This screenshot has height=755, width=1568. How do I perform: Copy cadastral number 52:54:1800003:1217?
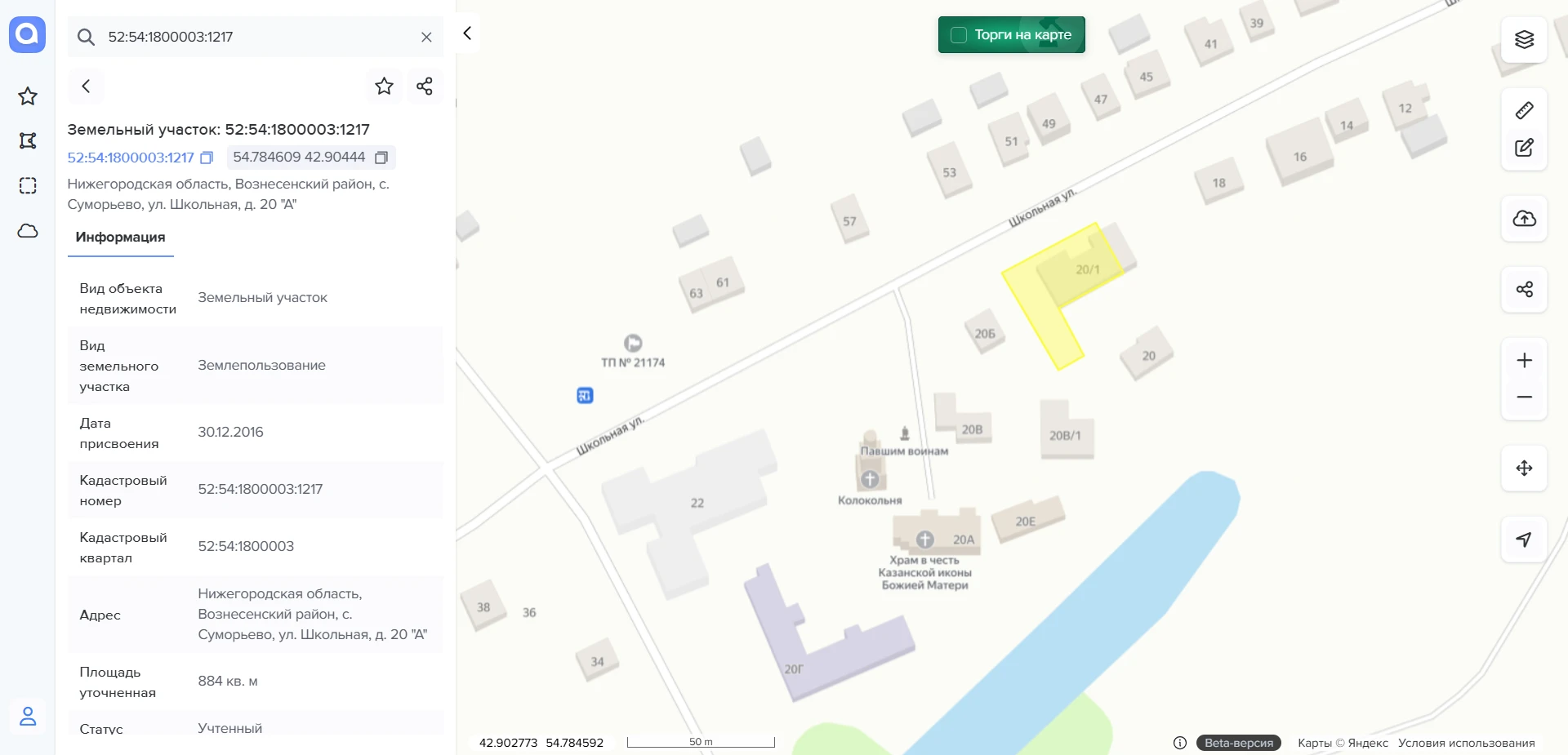tap(207, 158)
